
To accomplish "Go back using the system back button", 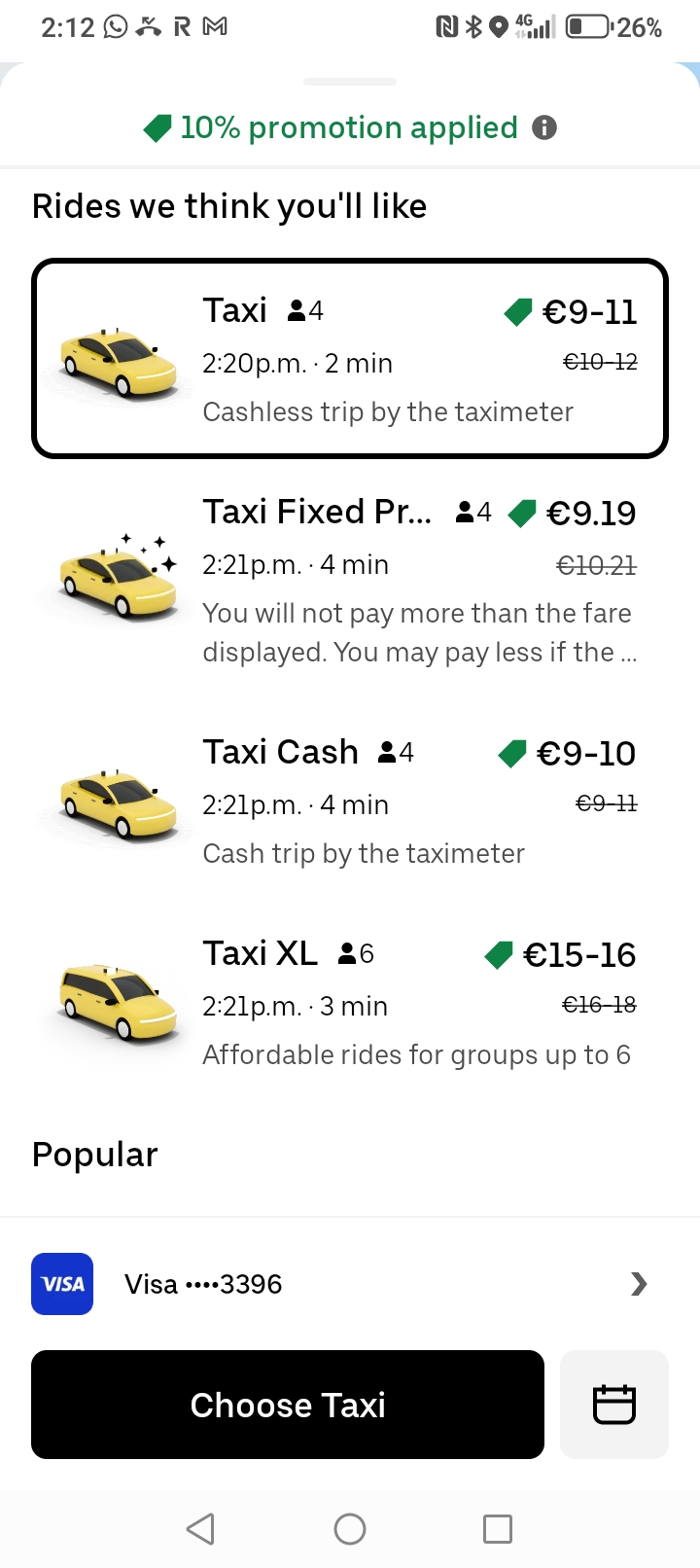I will [200, 1529].
